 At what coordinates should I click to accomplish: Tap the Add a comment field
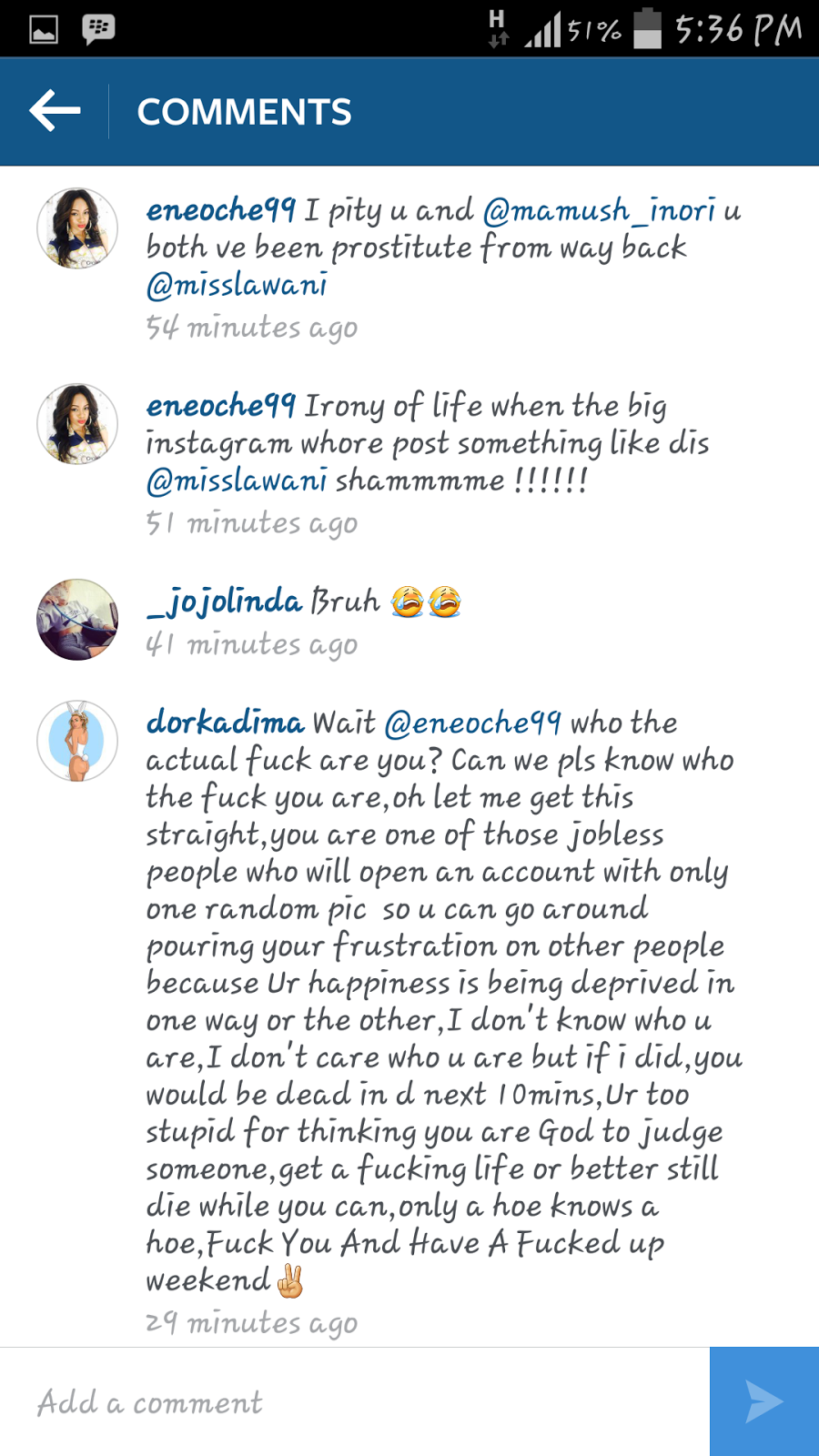[355, 1401]
